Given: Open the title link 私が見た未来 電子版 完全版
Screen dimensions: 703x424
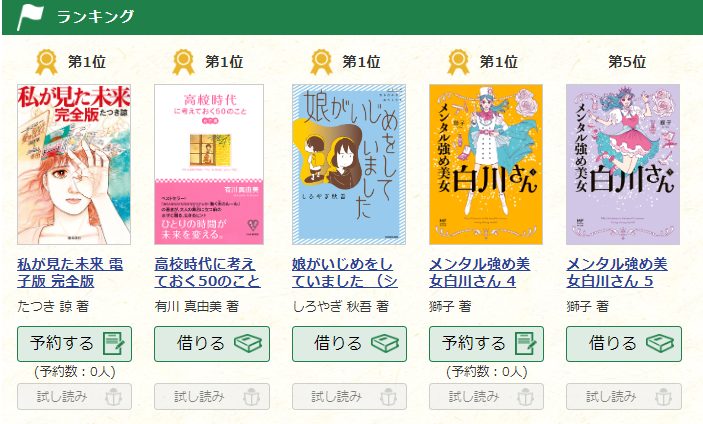Looking at the screenshot, I should point(70,272).
